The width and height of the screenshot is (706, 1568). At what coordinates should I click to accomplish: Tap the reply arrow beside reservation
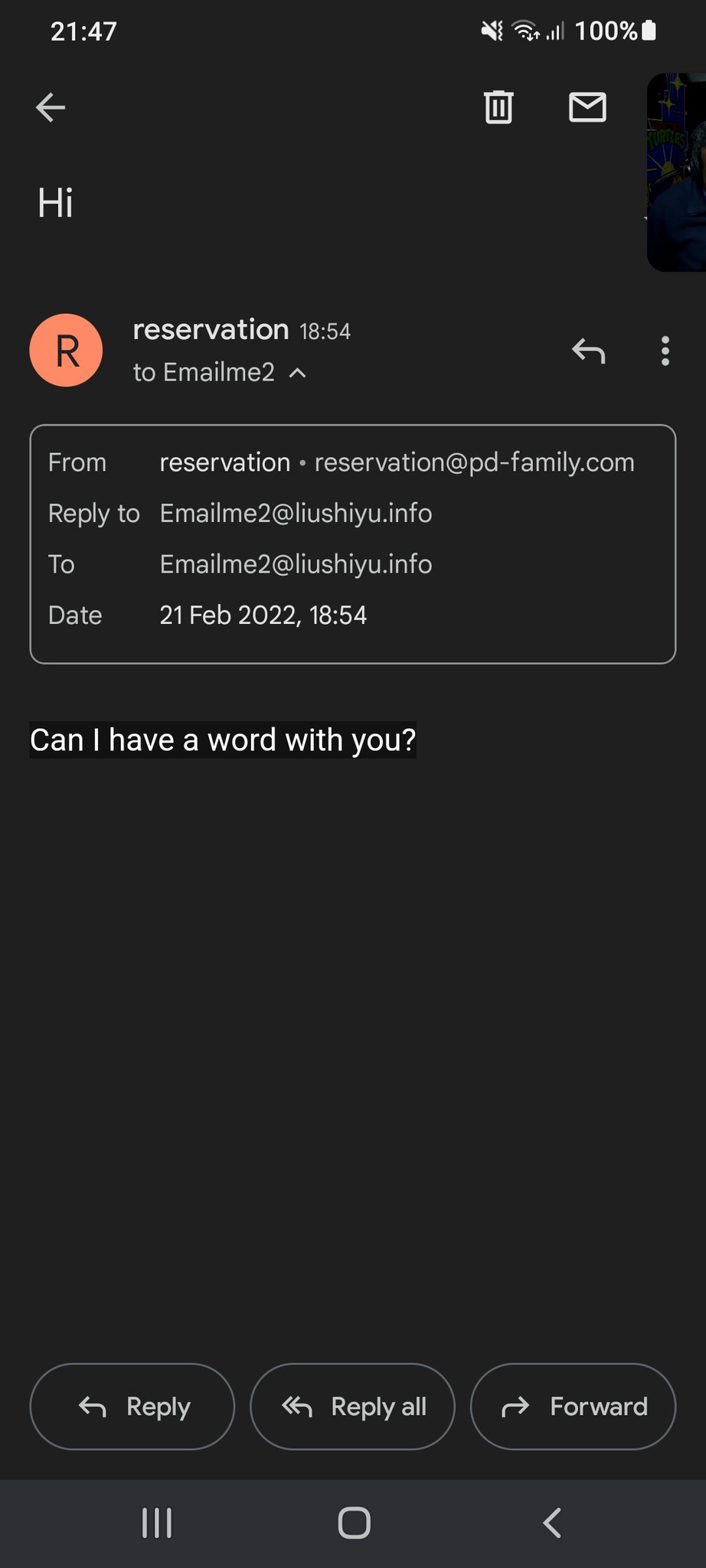[x=588, y=351]
